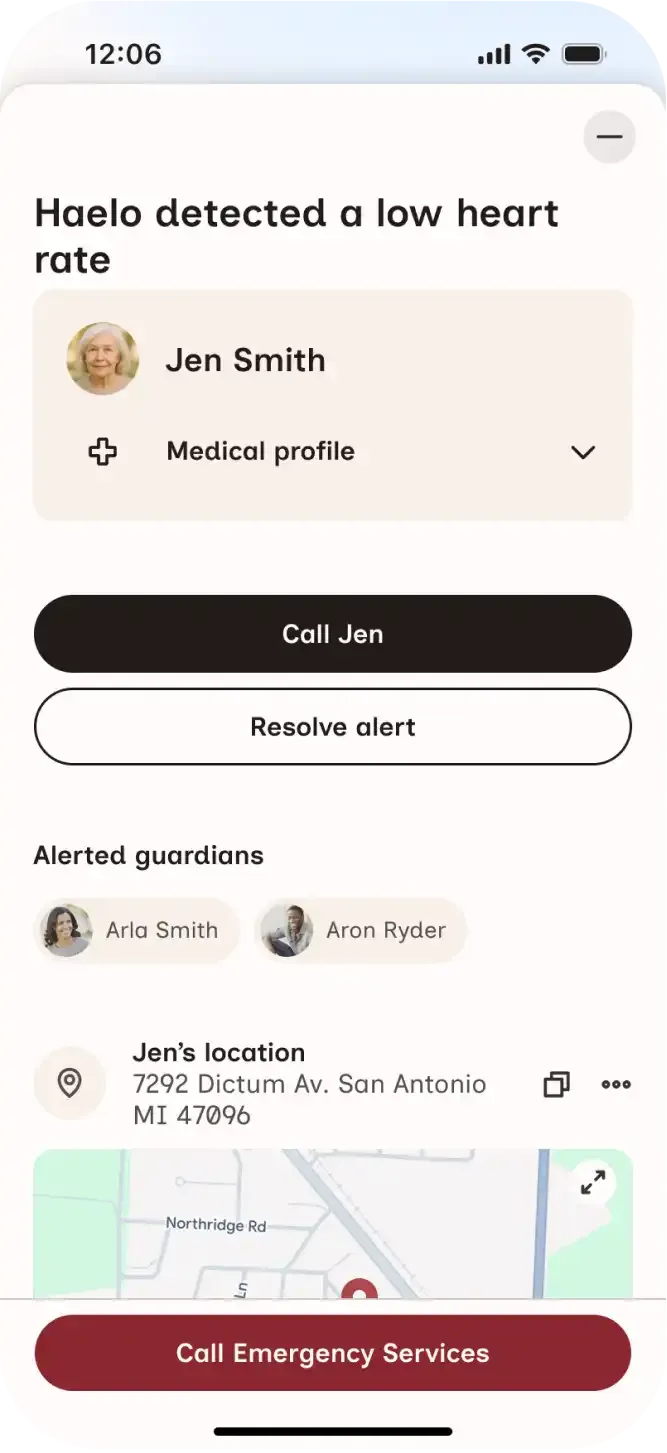The image size is (667, 1453).
Task: Call Emergency Services
Action: pyautogui.click(x=333, y=1353)
